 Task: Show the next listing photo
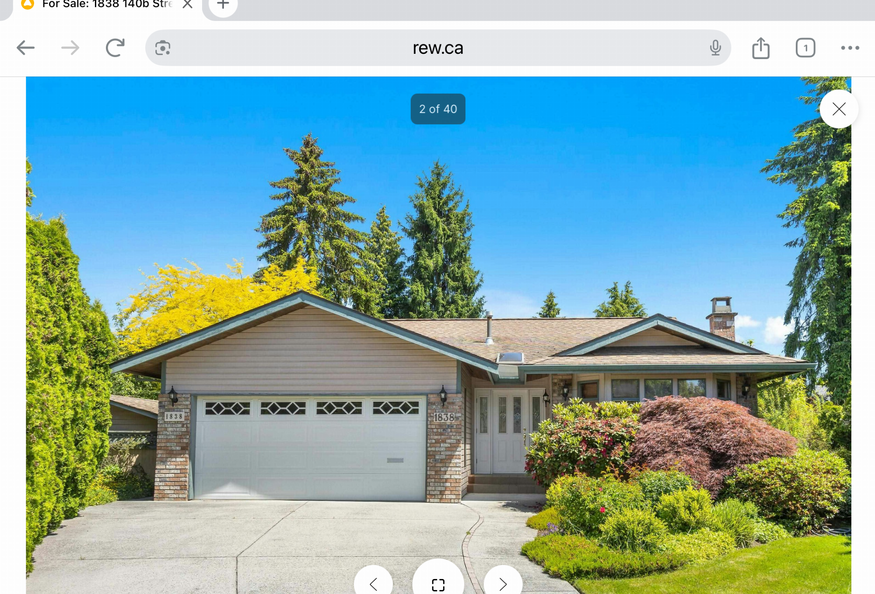point(503,583)
